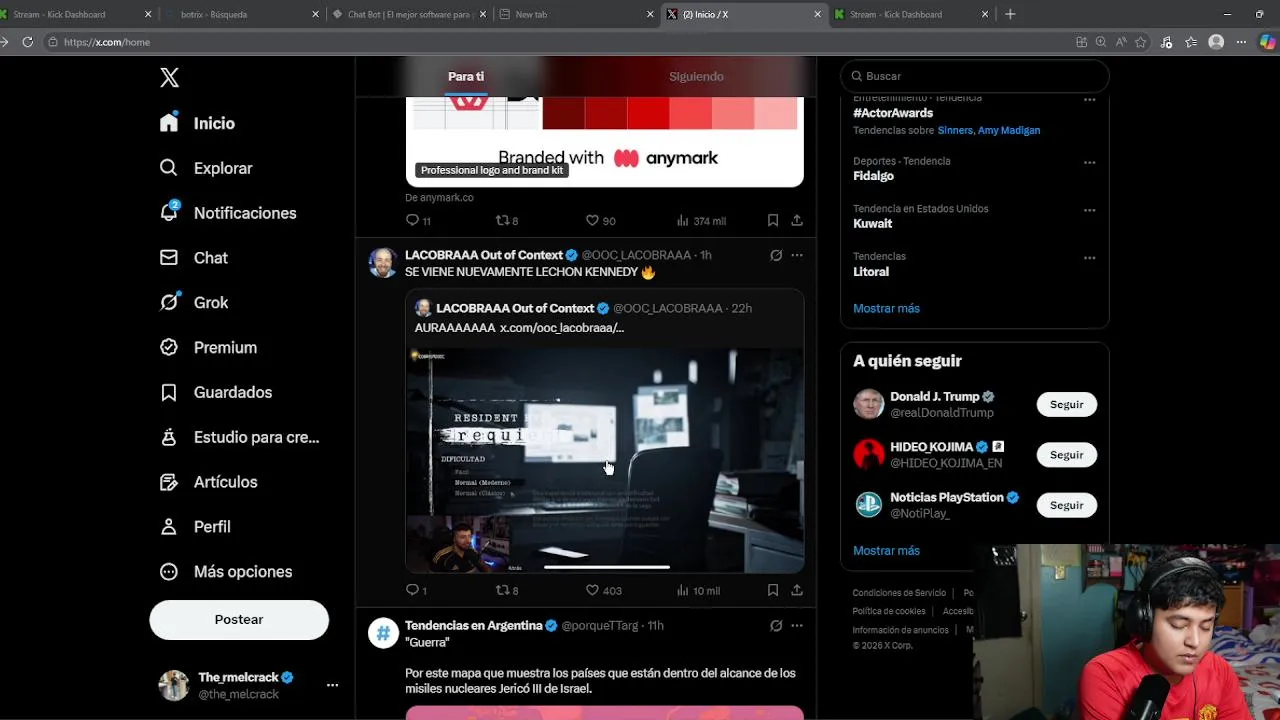Go to Guardados bookmarks
Image resolution: width=1280 pixels, height=720 pixels.
(x=216, y=392)
